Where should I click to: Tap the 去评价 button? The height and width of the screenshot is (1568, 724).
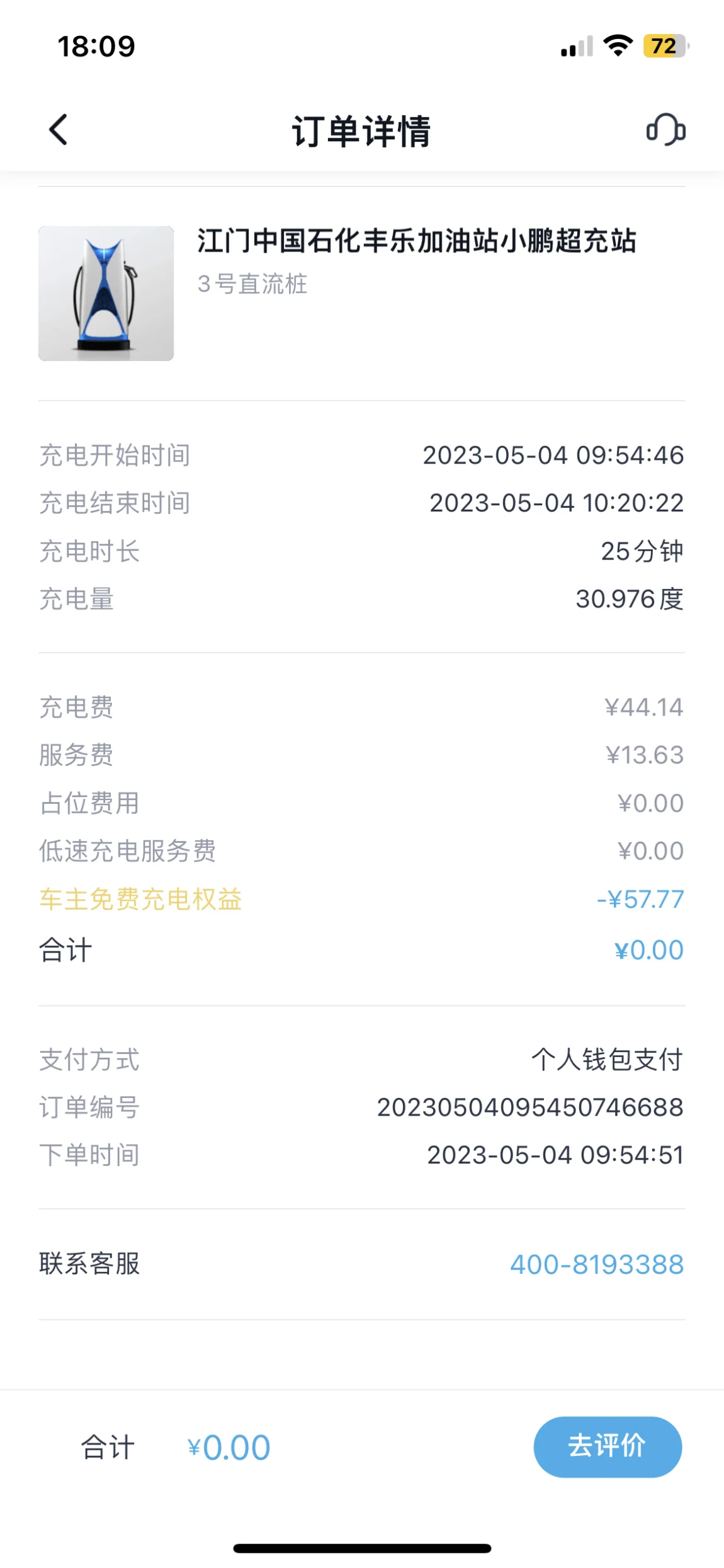[608, 1447]
